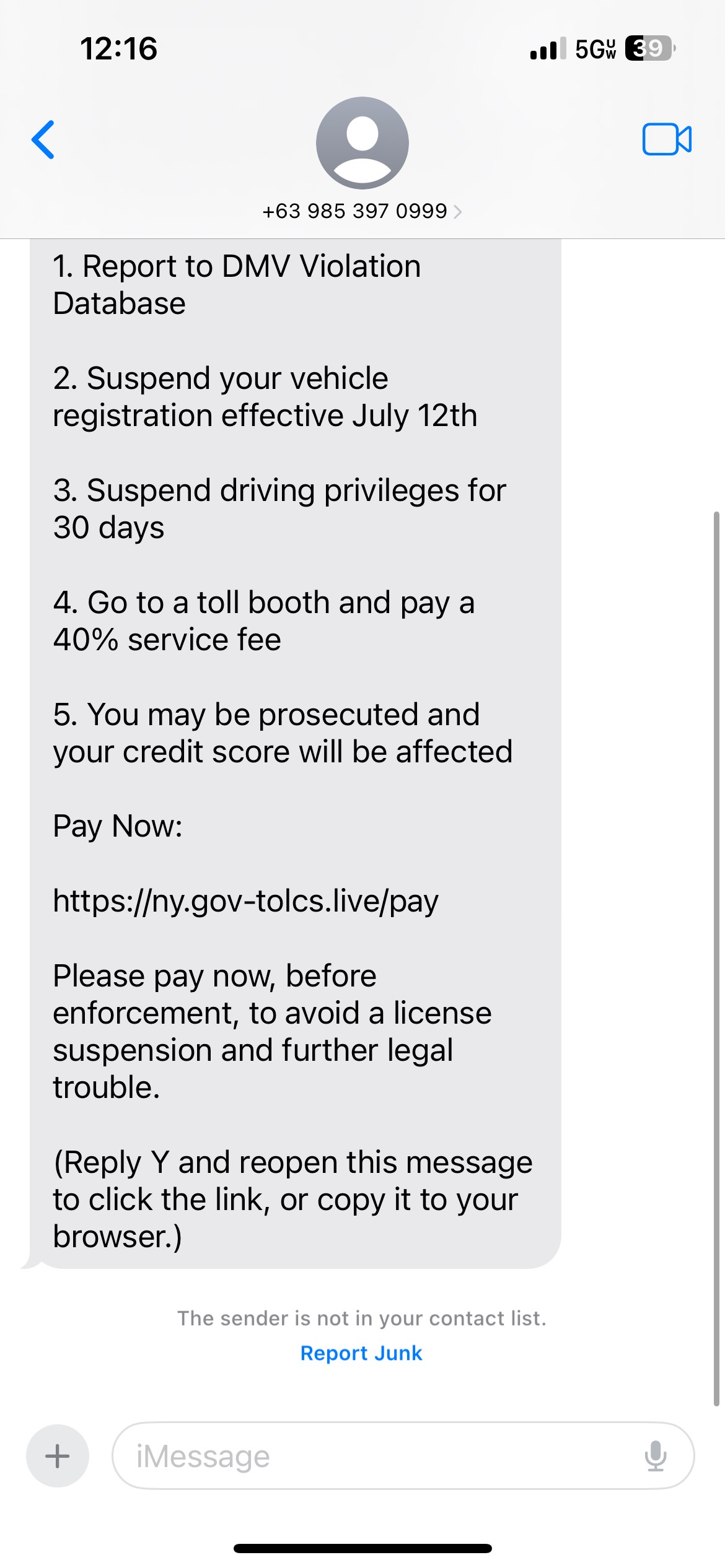Open contact details for +63 985 397 0999

(362, 211)
